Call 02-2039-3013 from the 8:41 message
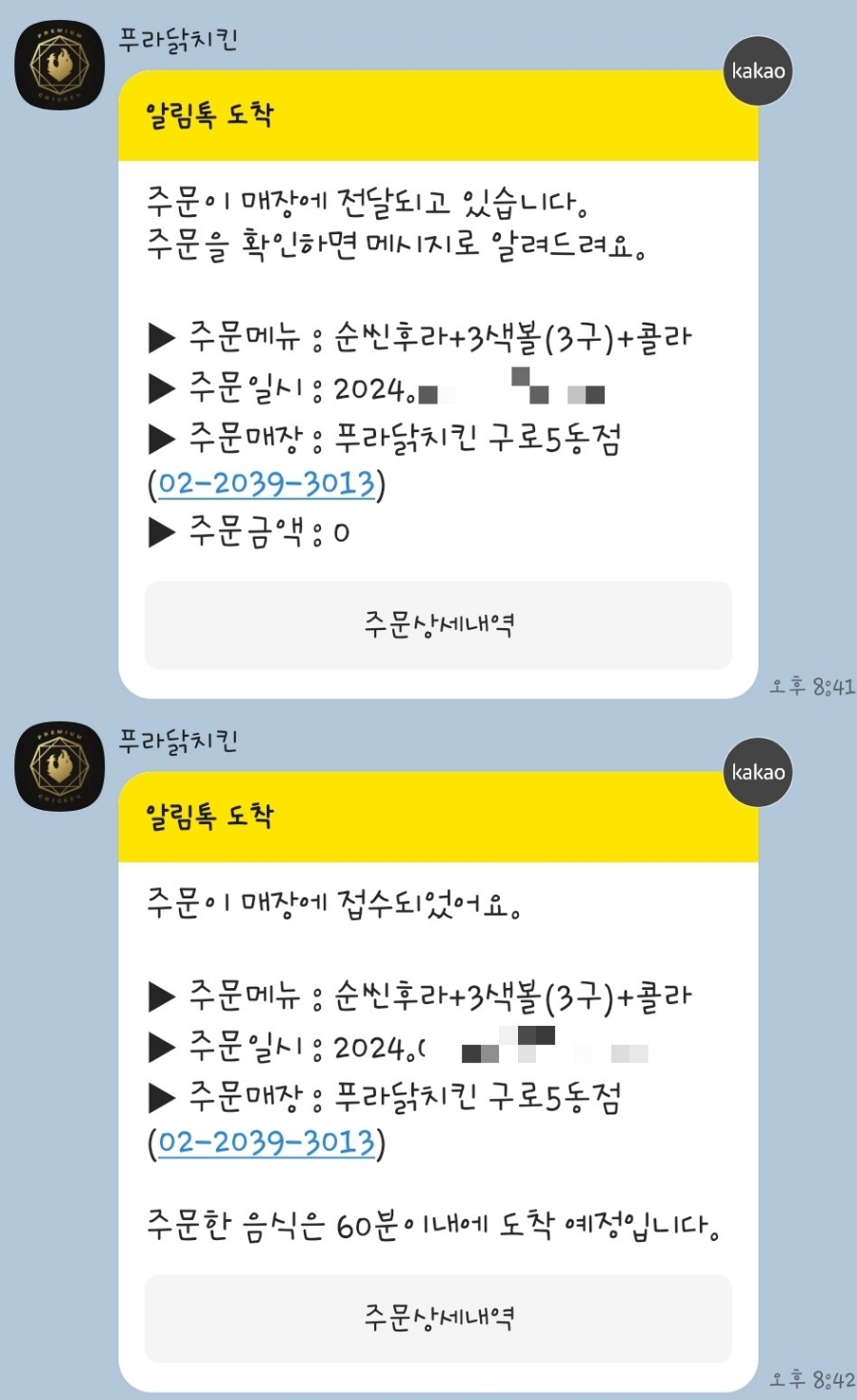857x1400 pixels. click(266, 483)
